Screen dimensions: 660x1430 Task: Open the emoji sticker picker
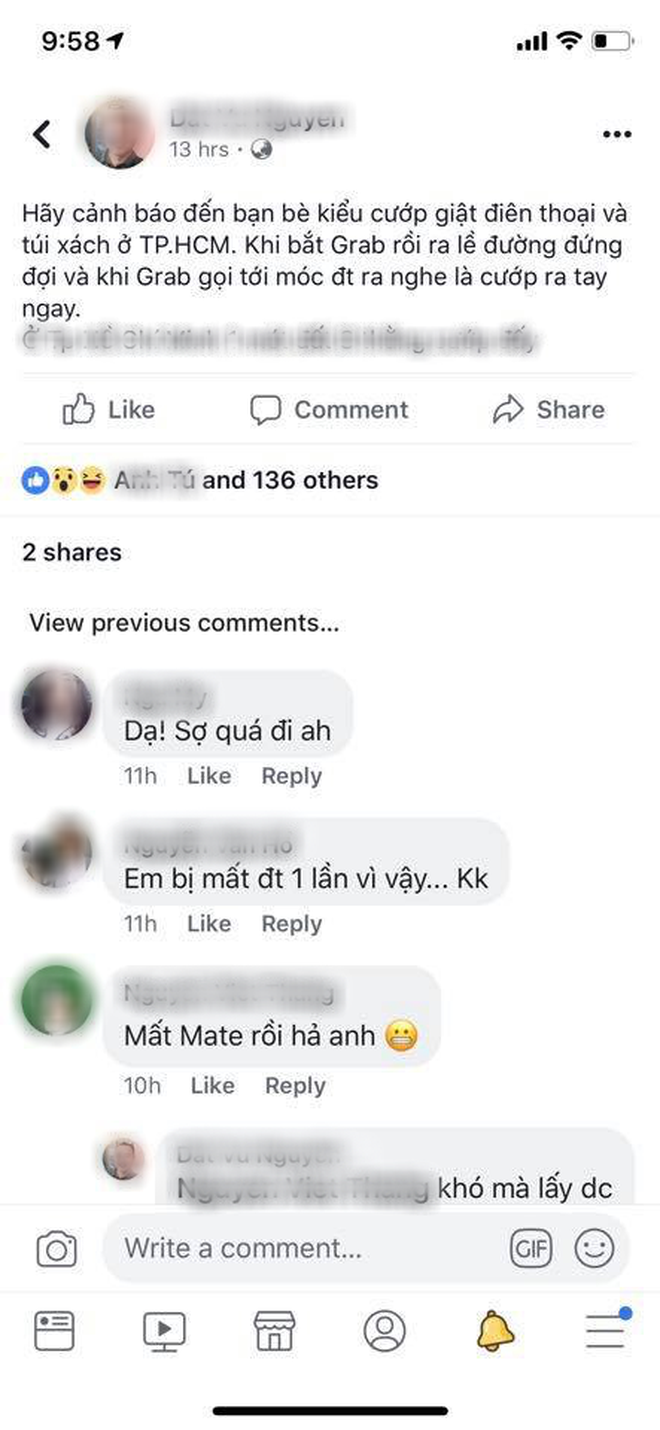pos(594,1248)
